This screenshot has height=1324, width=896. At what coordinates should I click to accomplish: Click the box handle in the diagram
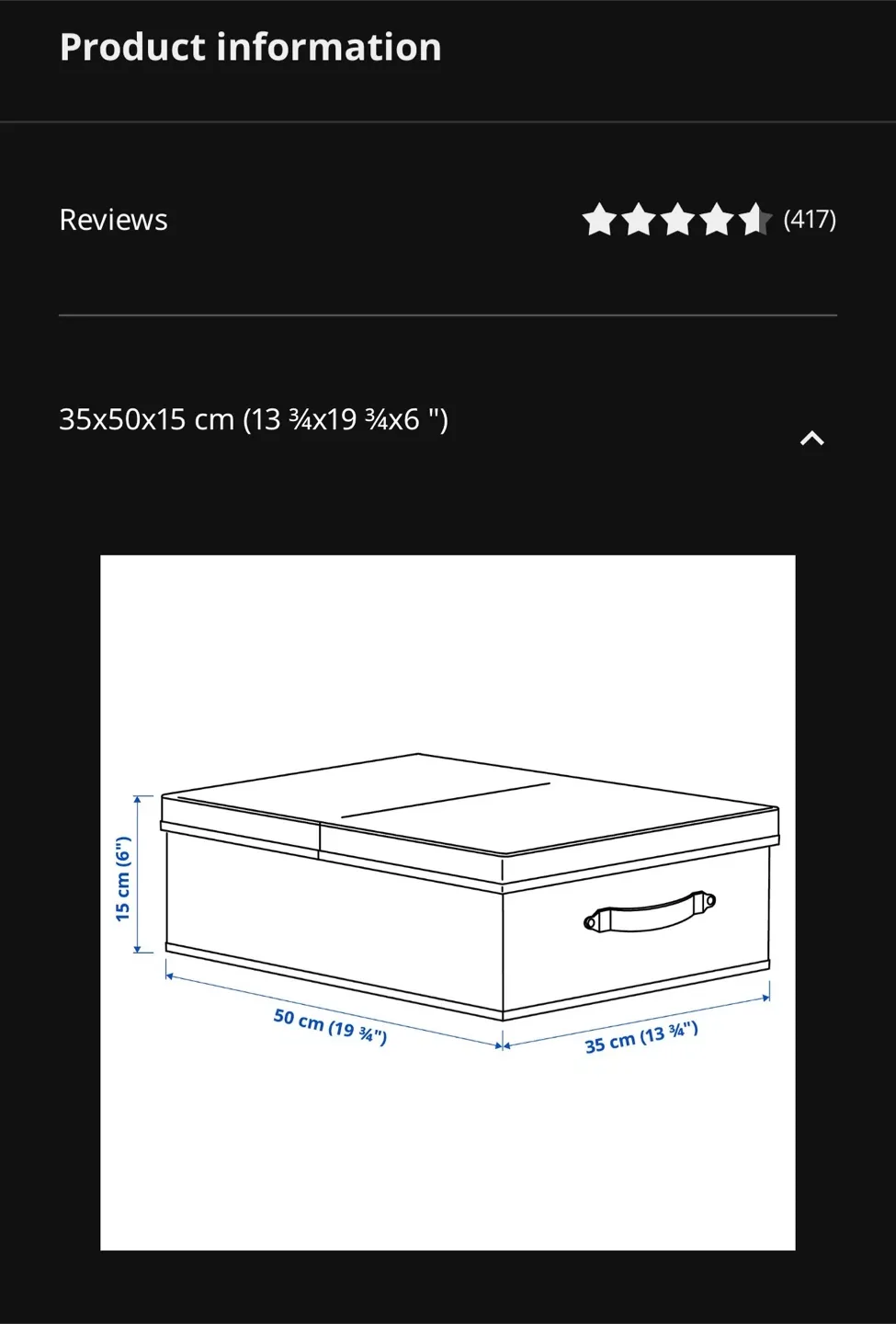click(649, 912)
